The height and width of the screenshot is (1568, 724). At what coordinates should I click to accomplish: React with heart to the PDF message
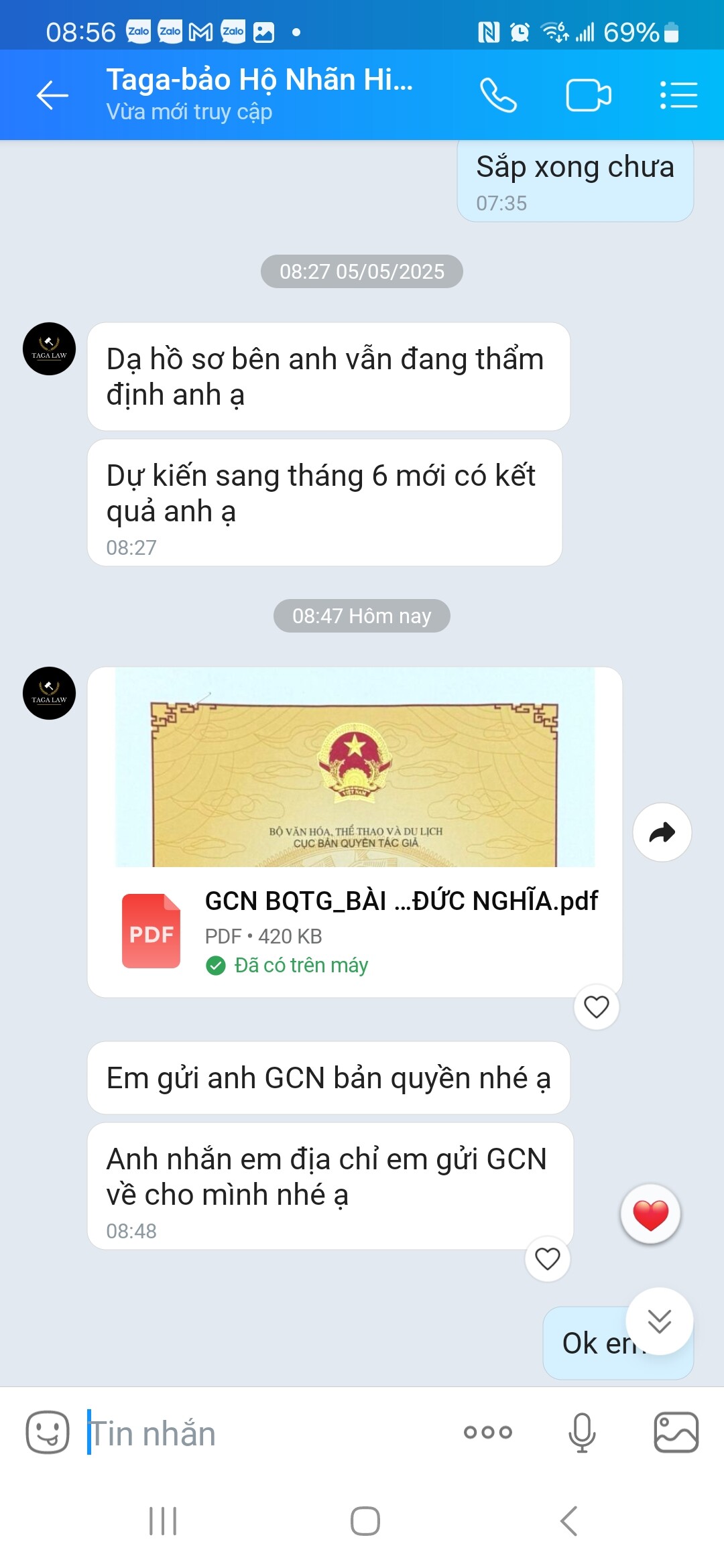point(596,1006)
